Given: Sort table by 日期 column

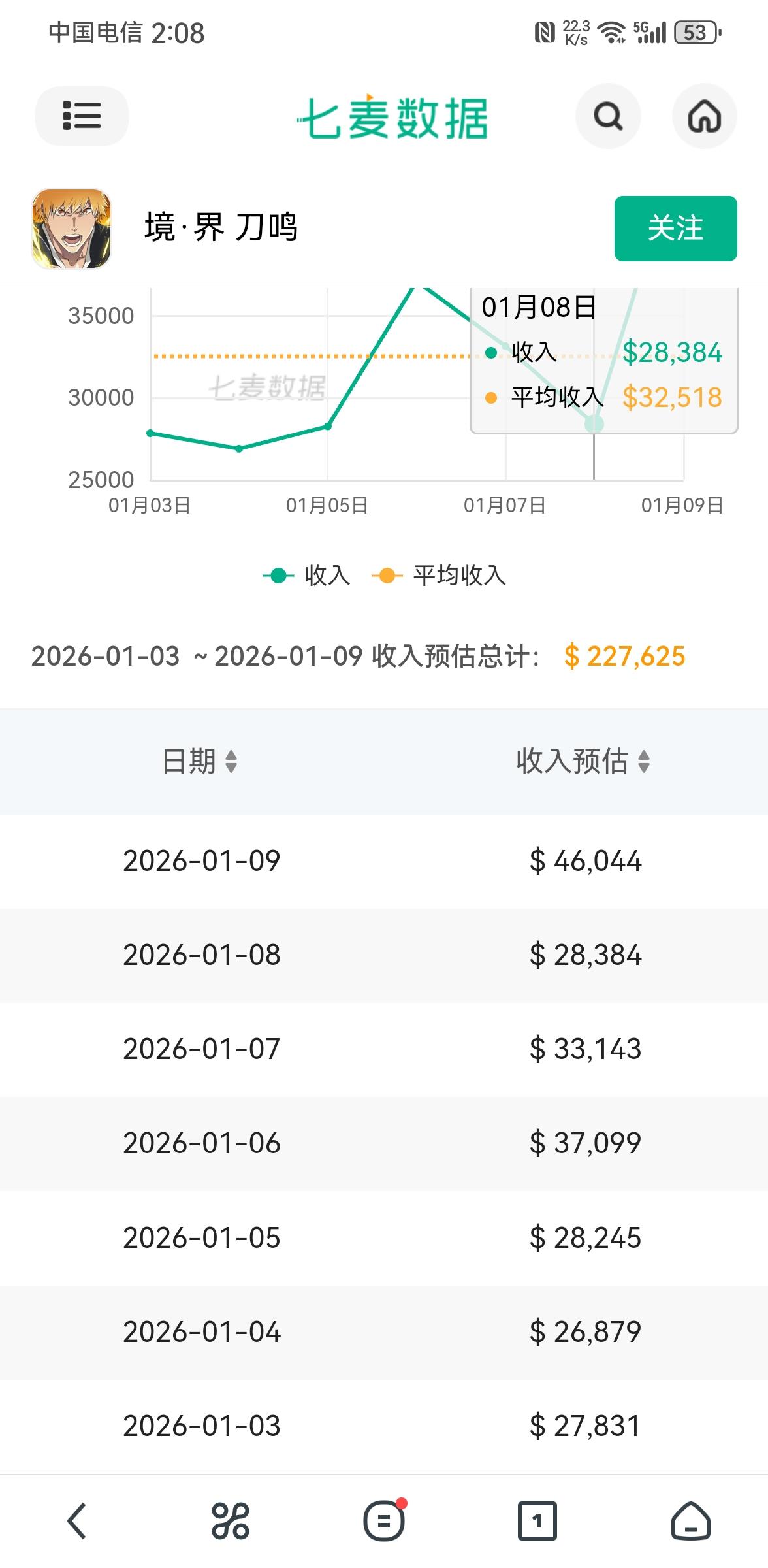Looking at the screenshot, I should click(199, 761).
